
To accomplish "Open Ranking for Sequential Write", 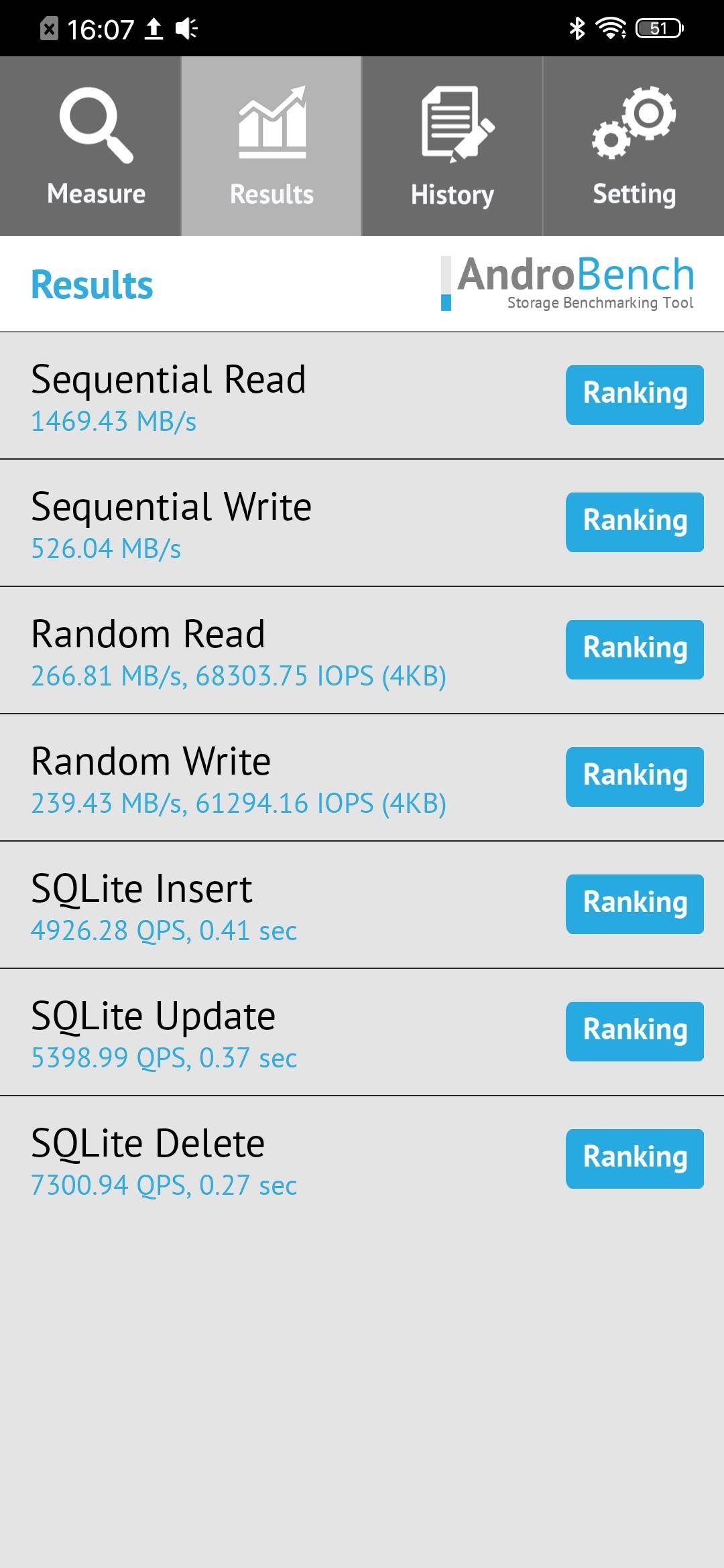I will [634, 521].
